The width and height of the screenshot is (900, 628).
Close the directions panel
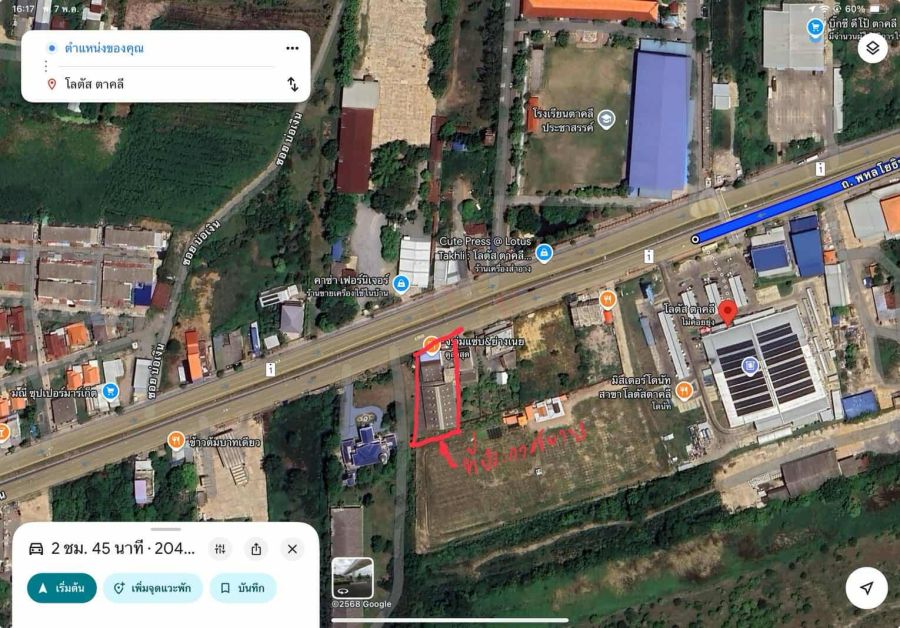(292, 549)
